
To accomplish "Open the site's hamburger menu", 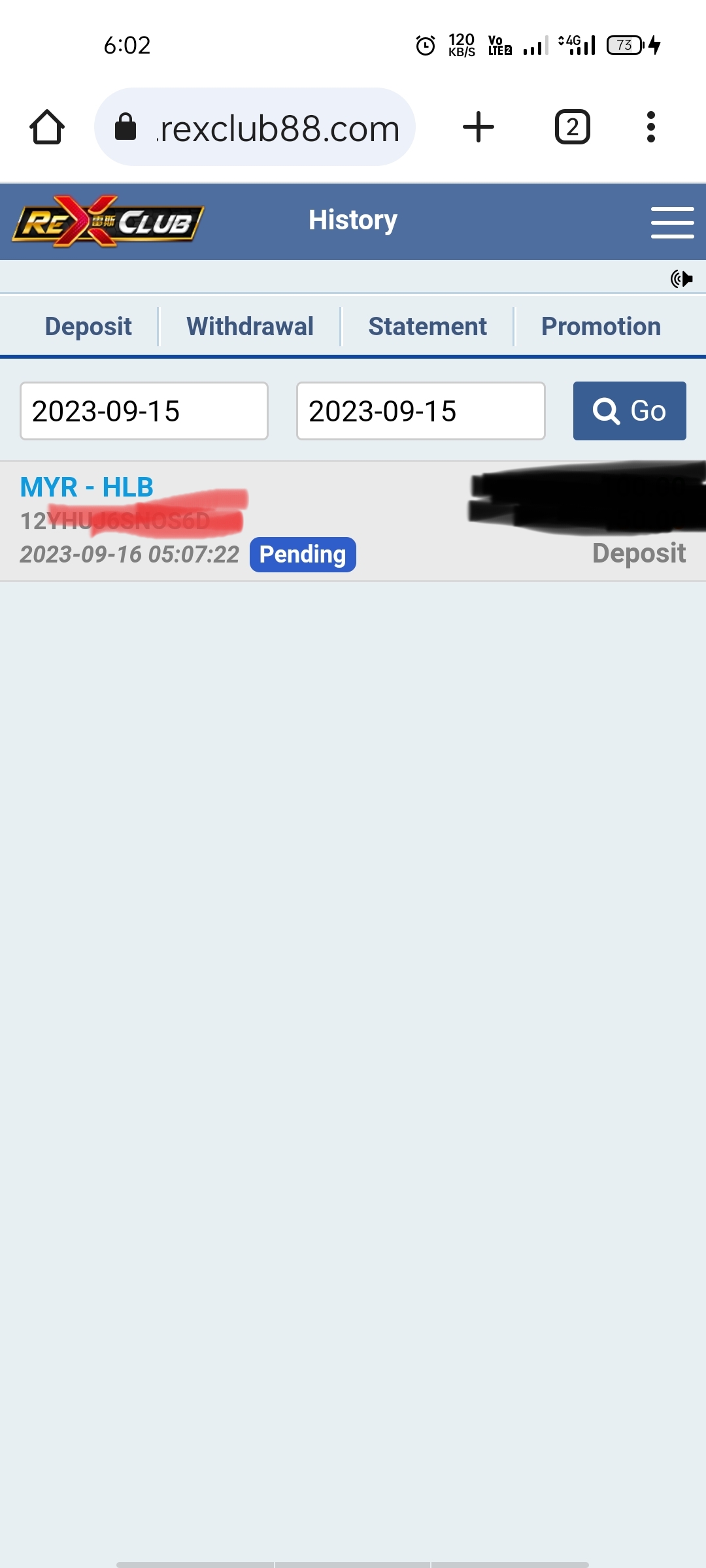I will pyautogui.click(x=672, y=222).
